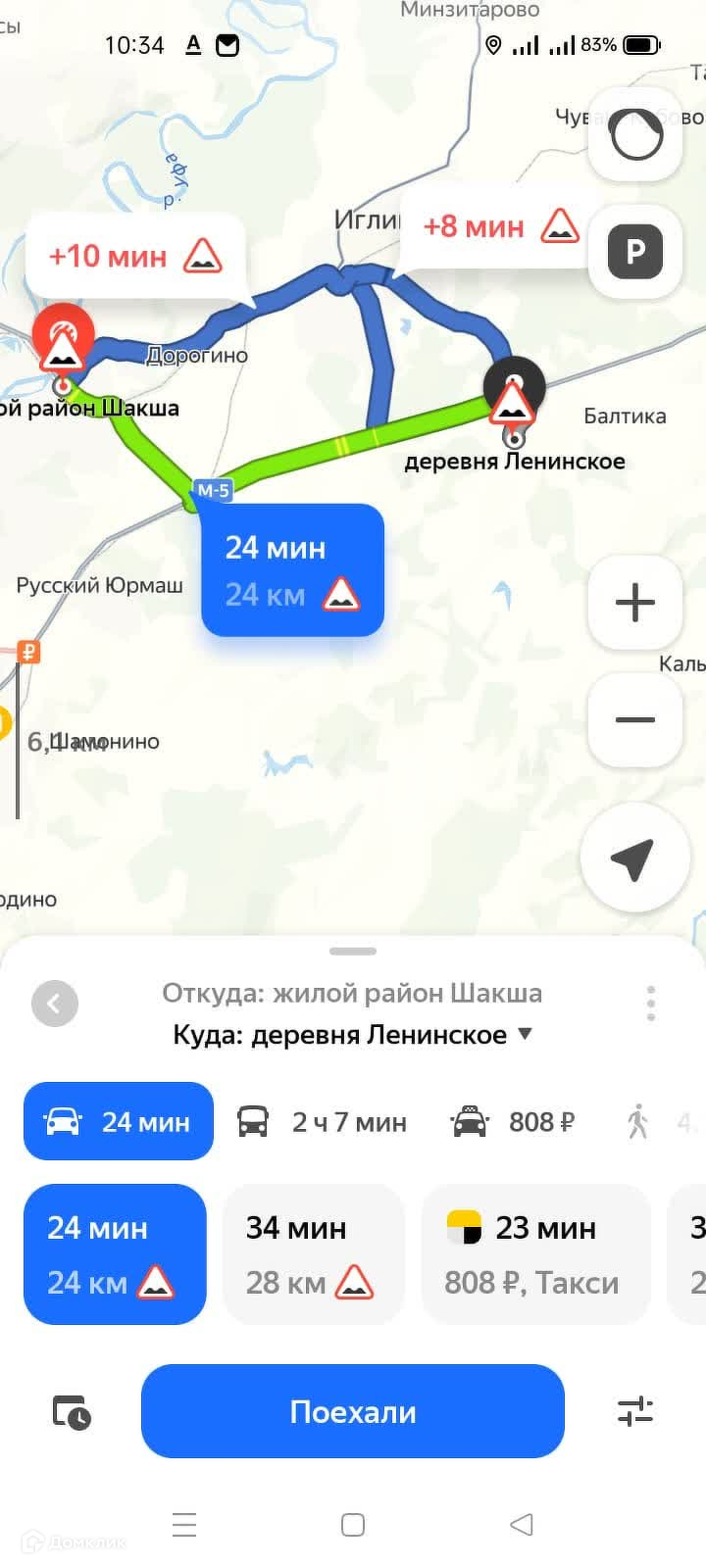Zoom in the map with plus button
The image size is (706, 1568).
(635, 602)
